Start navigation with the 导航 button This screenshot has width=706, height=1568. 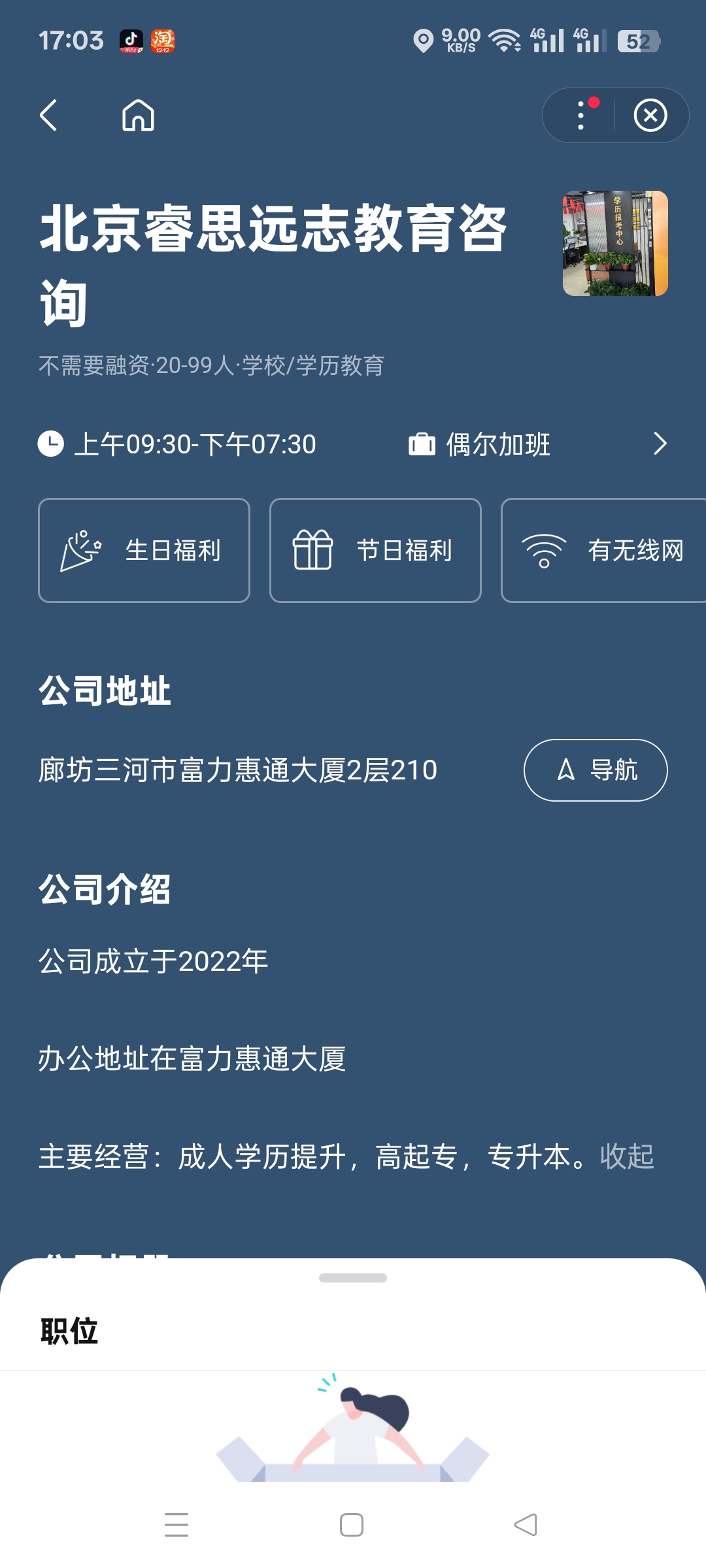coord(596,770)
